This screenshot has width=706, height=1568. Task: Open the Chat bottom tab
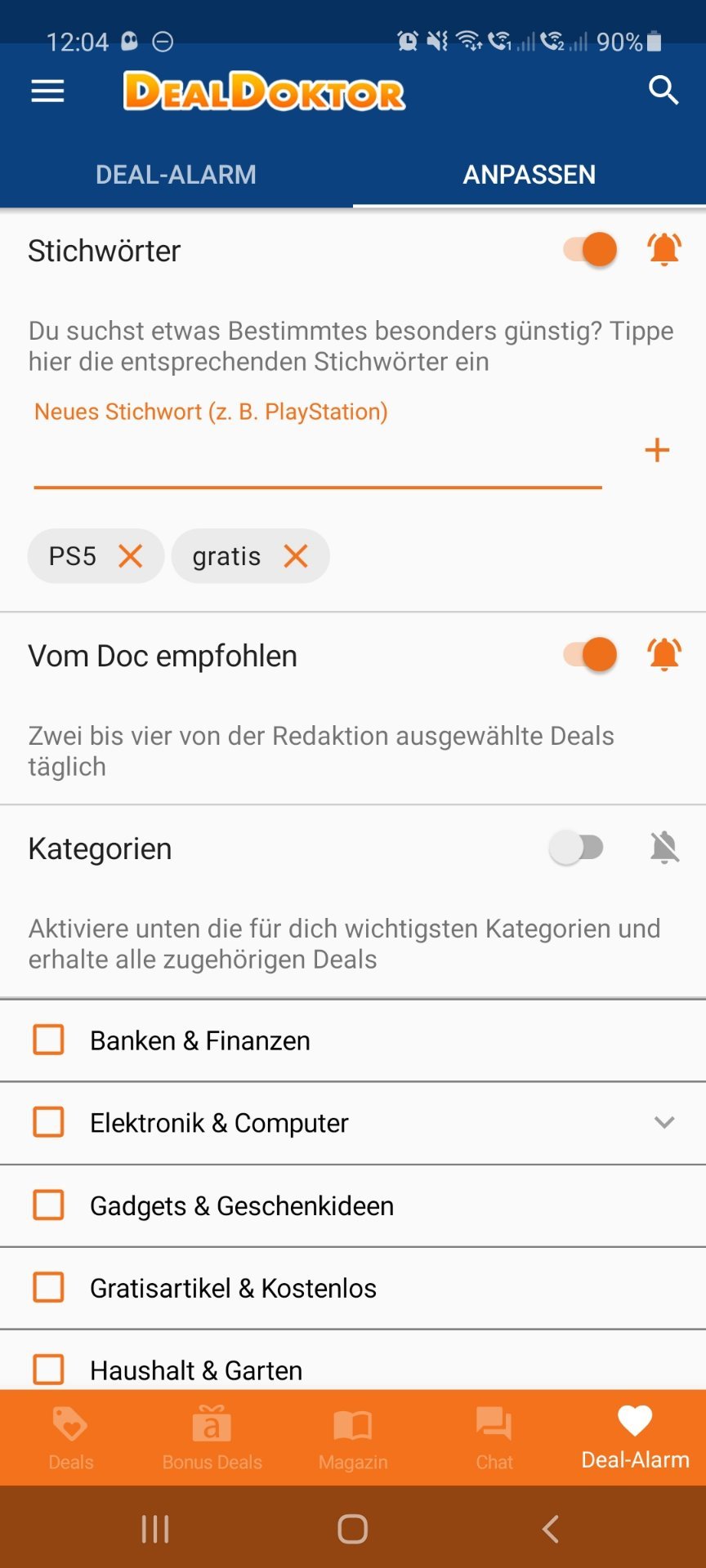pyautogui.click(x=494, y=1437)
